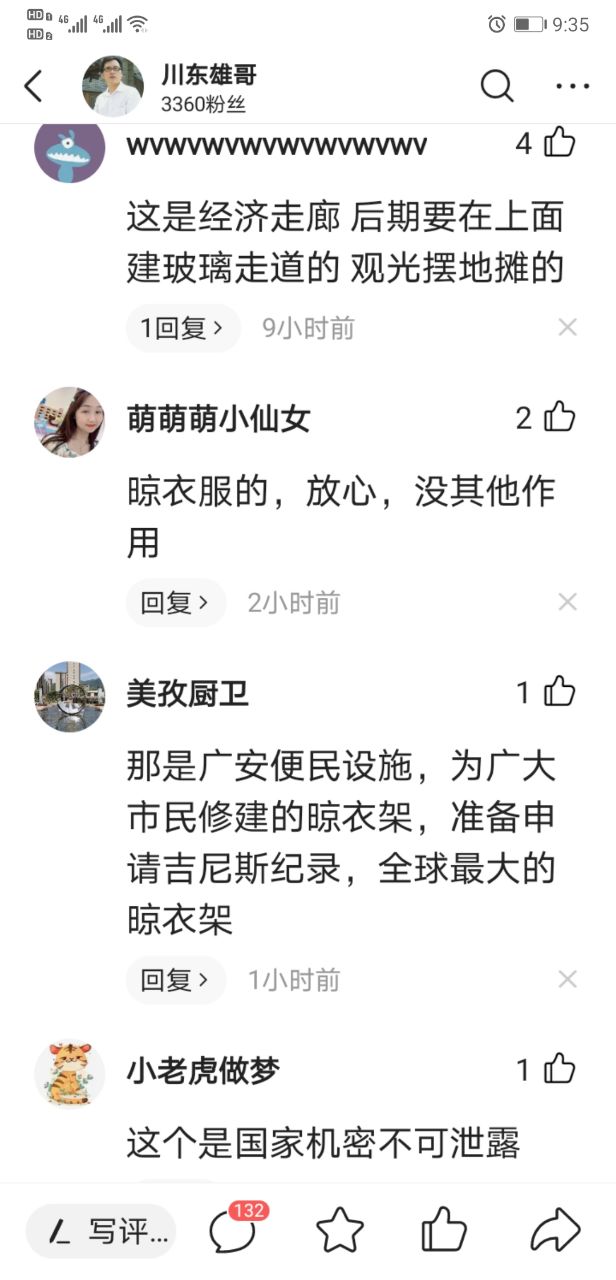Reply to 萌萌萌小仙女's comment

176,602
